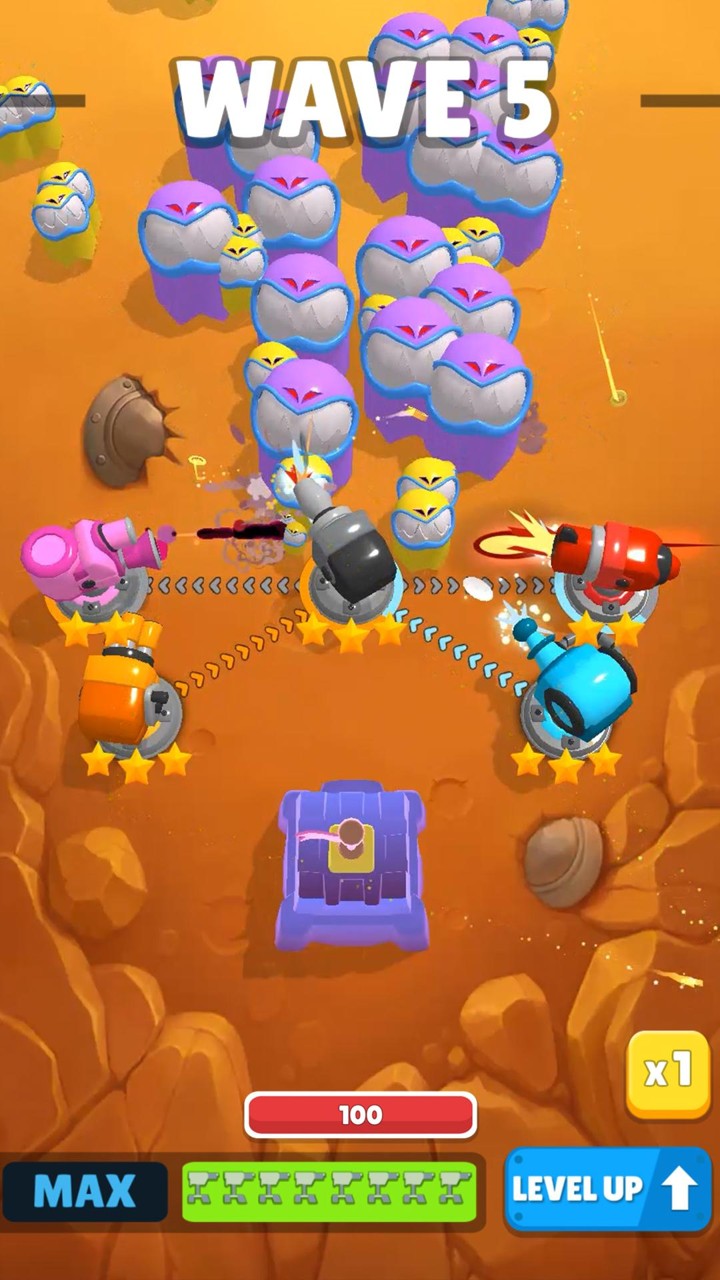Tap the purple base tower
Image resolution: width=720 pixels, height=1280 pixels.
coord(352,865)
